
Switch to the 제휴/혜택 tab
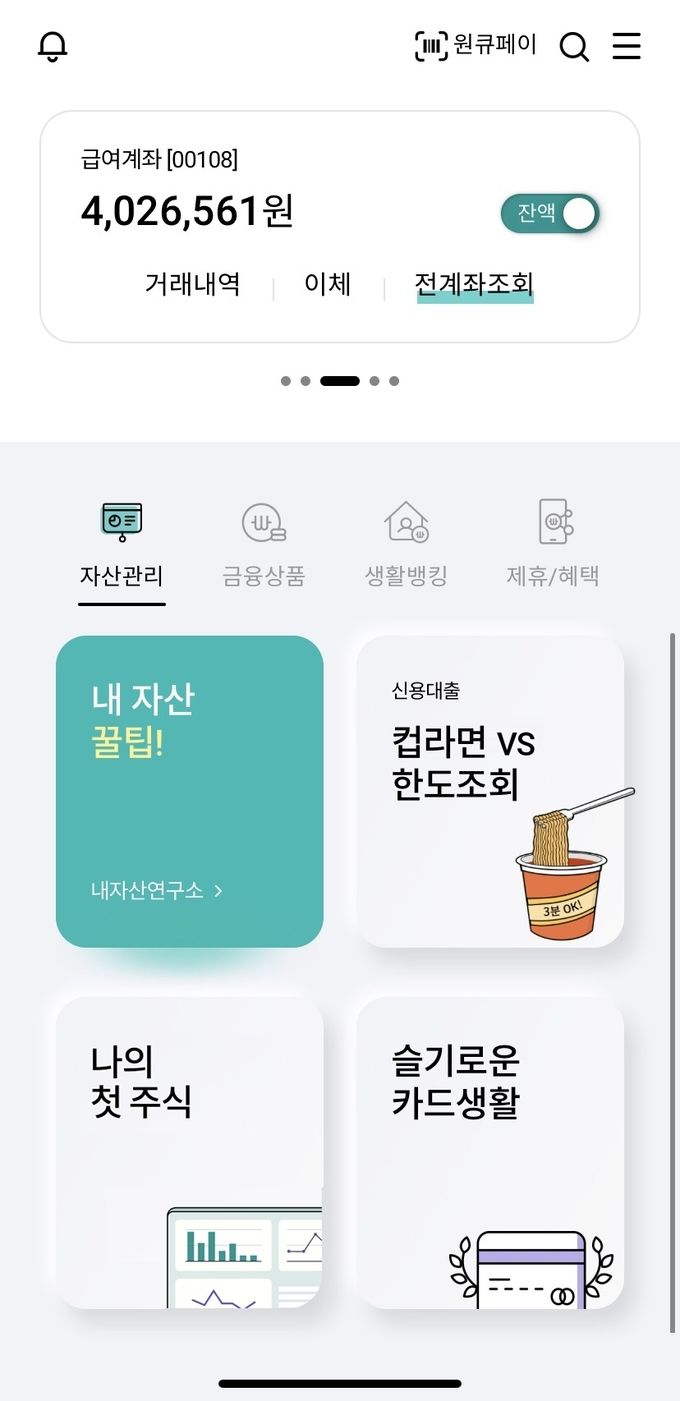pos(553,546)
